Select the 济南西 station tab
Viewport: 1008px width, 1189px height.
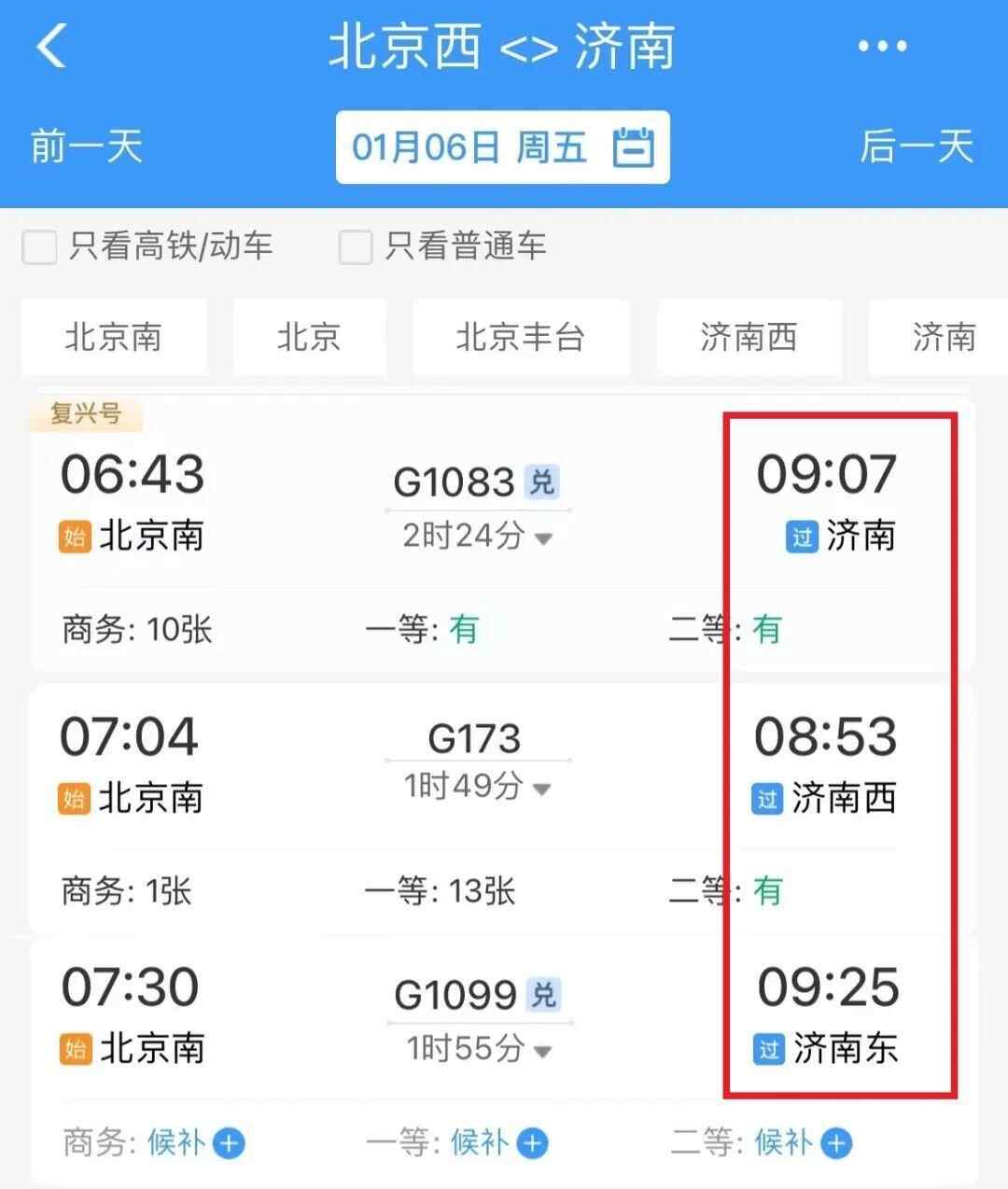(749, 338)
